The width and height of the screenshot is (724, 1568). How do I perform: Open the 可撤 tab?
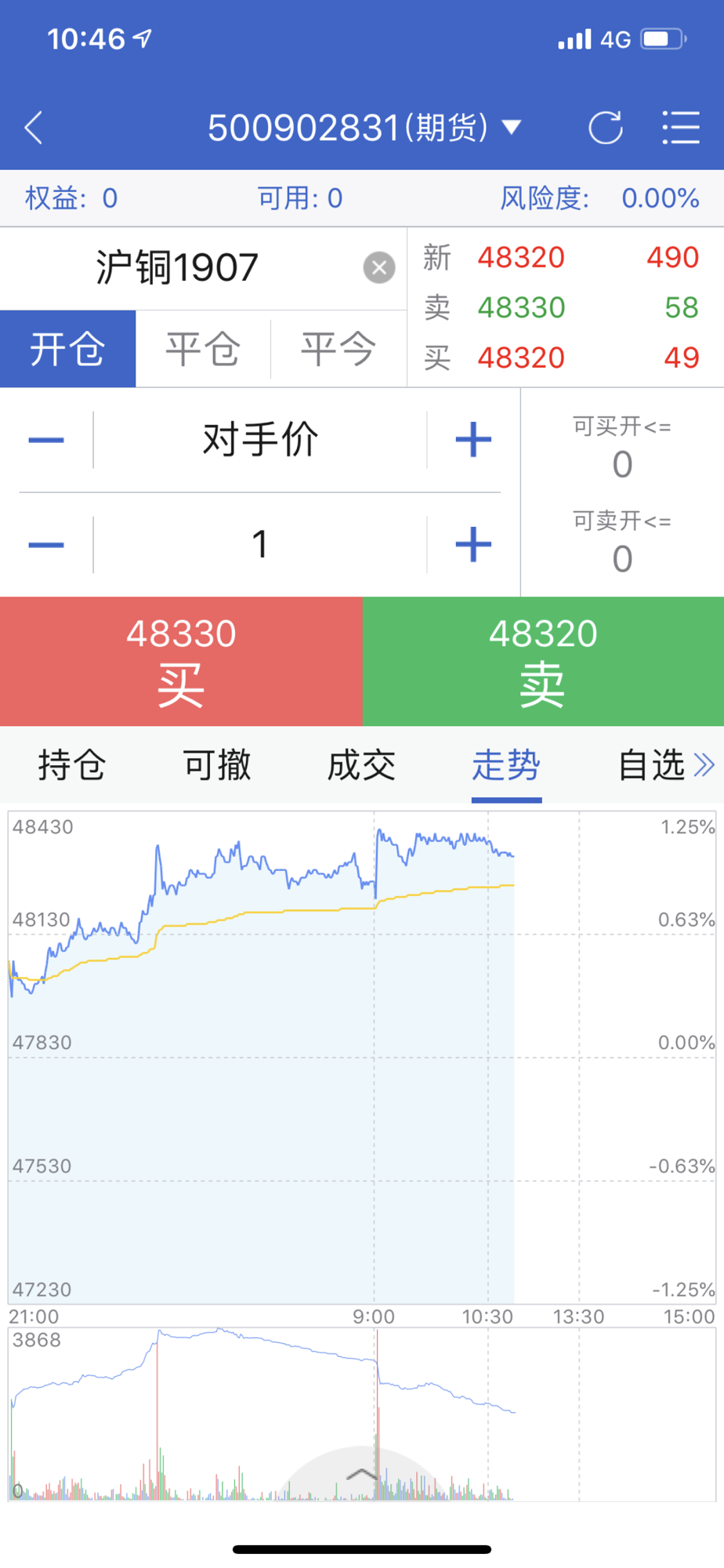tap(217, 765)
